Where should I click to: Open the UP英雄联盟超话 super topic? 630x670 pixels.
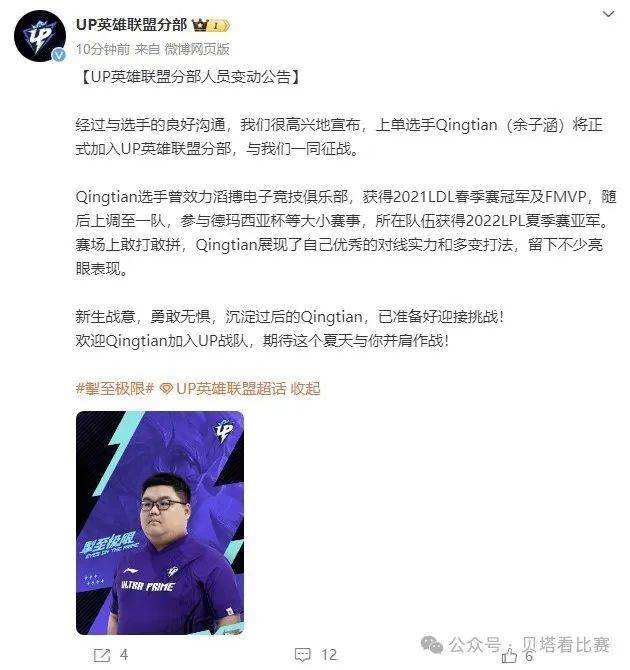tap(230, 388)
